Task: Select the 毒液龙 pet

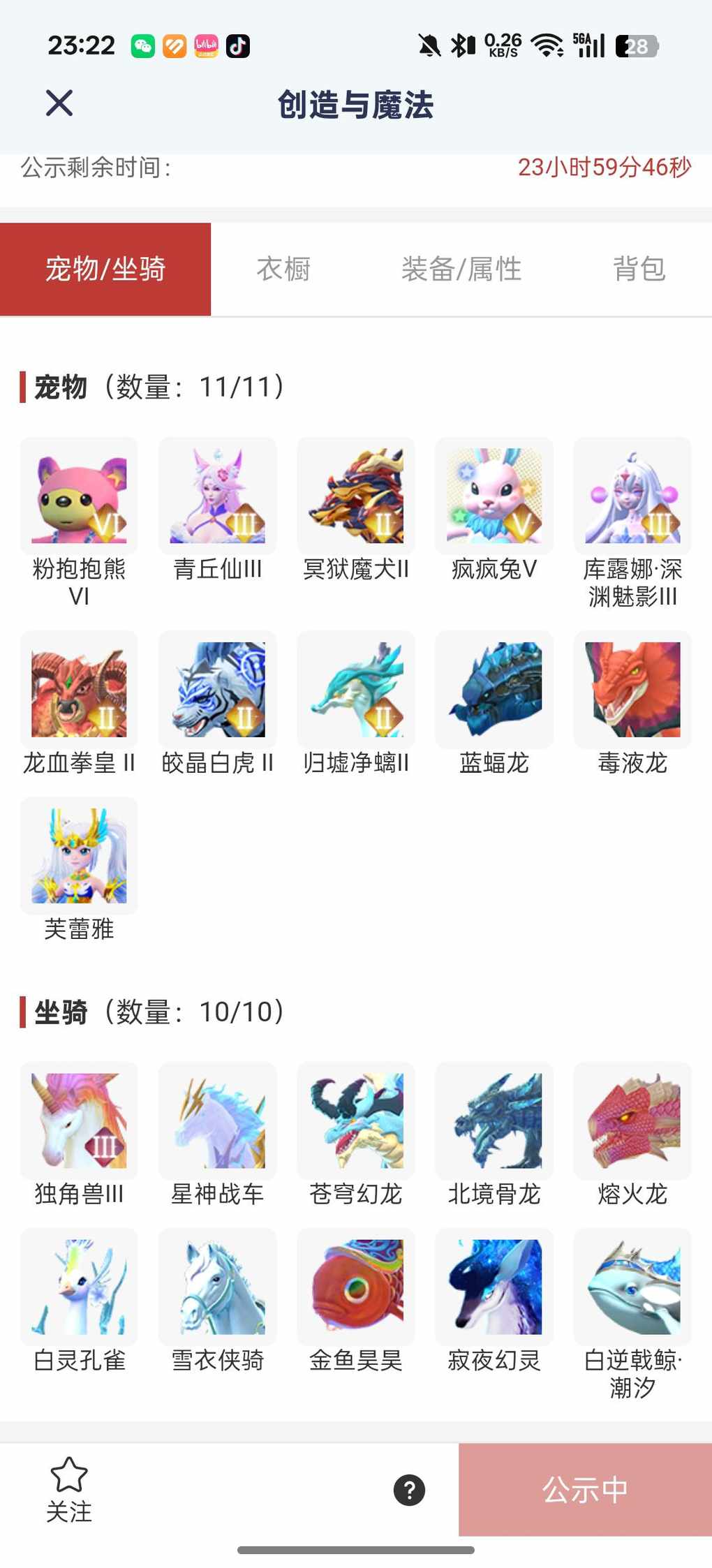Action: (632, 690)
